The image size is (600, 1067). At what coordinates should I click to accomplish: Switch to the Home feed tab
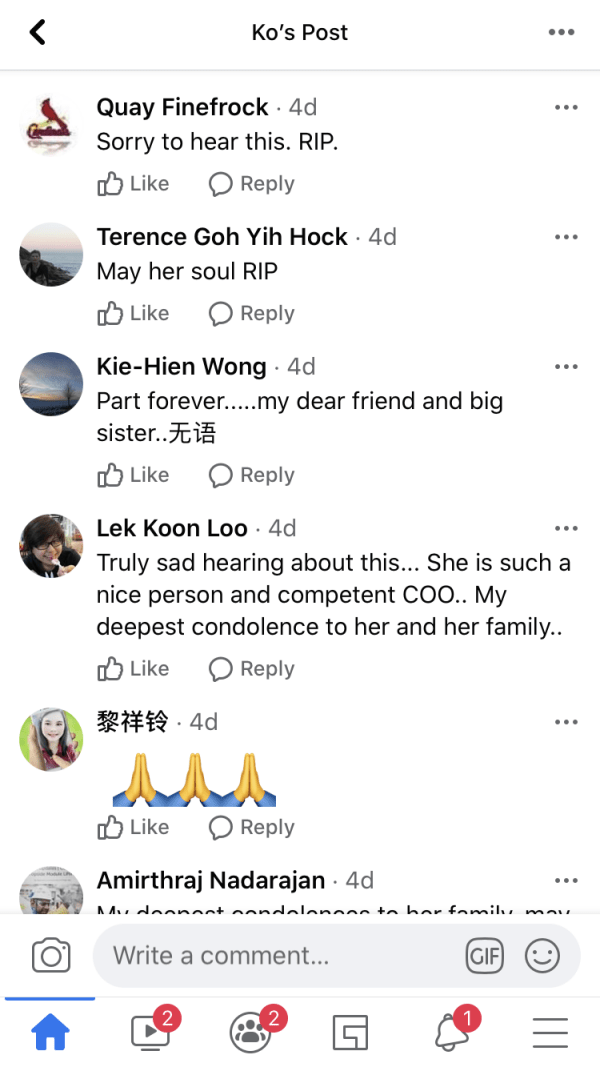coord(51,1032)
